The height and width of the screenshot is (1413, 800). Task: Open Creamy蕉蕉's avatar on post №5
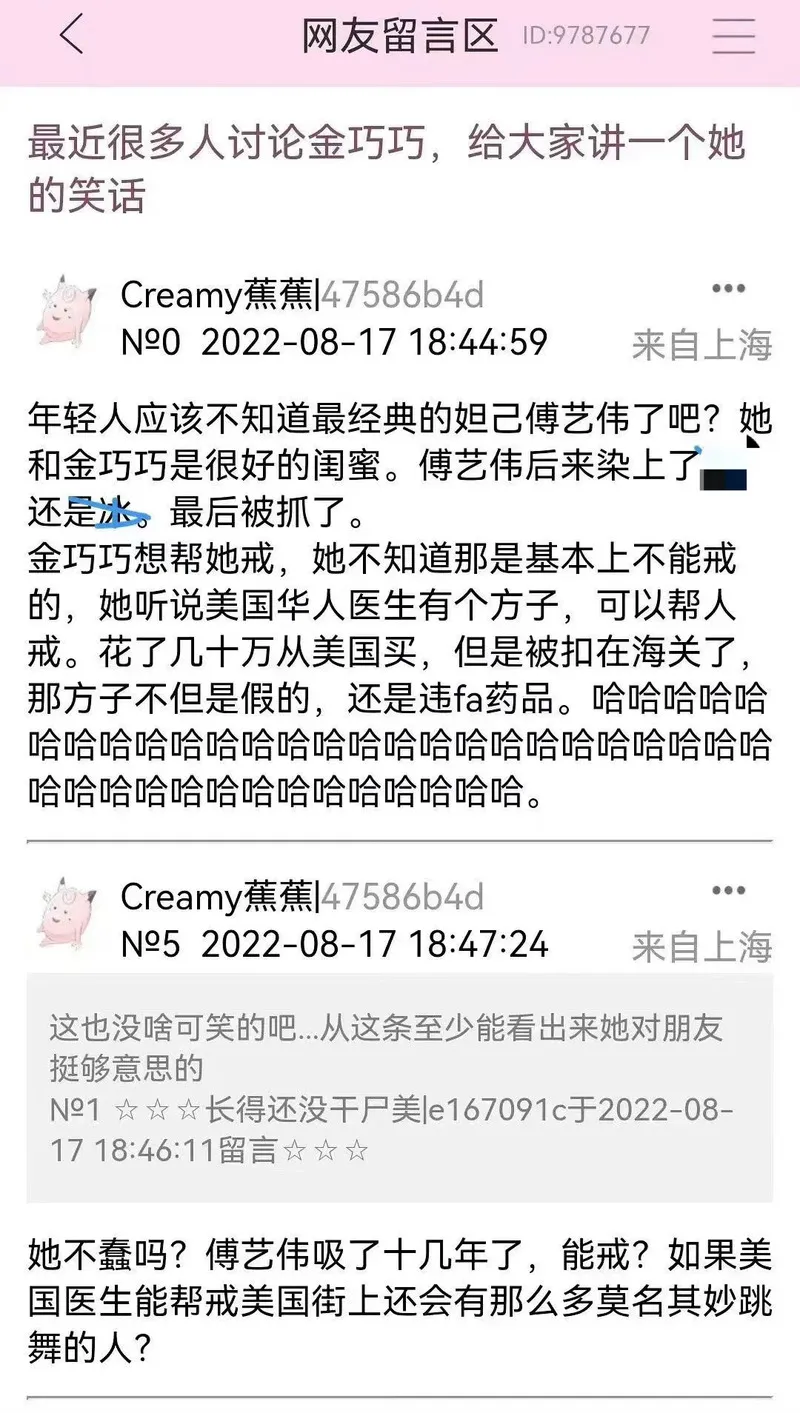[67, 913]
